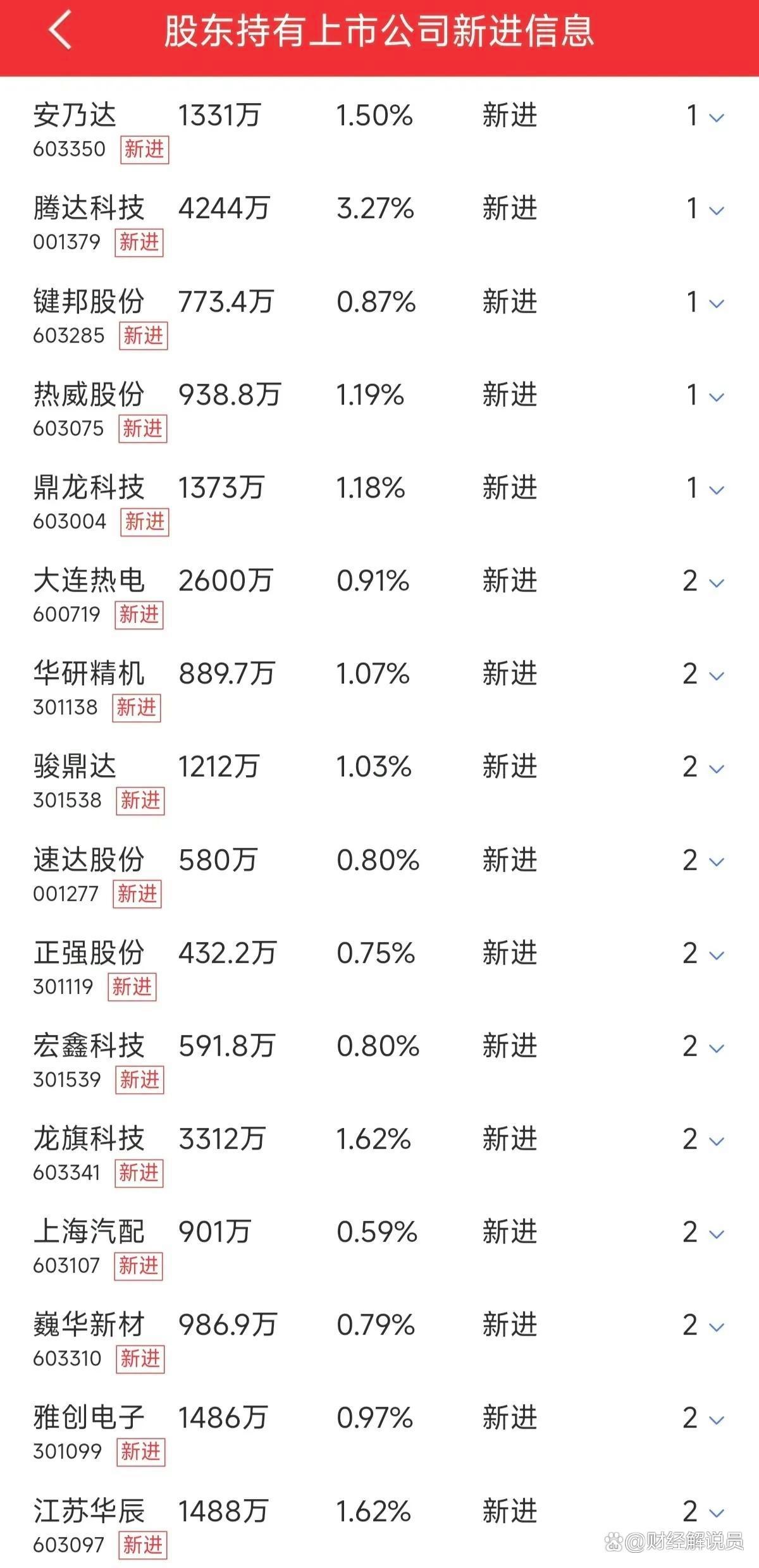759x1568 pixels.
Task: Expand details for 华研精机
Action: pyautogui.click(x=717, y=676)
